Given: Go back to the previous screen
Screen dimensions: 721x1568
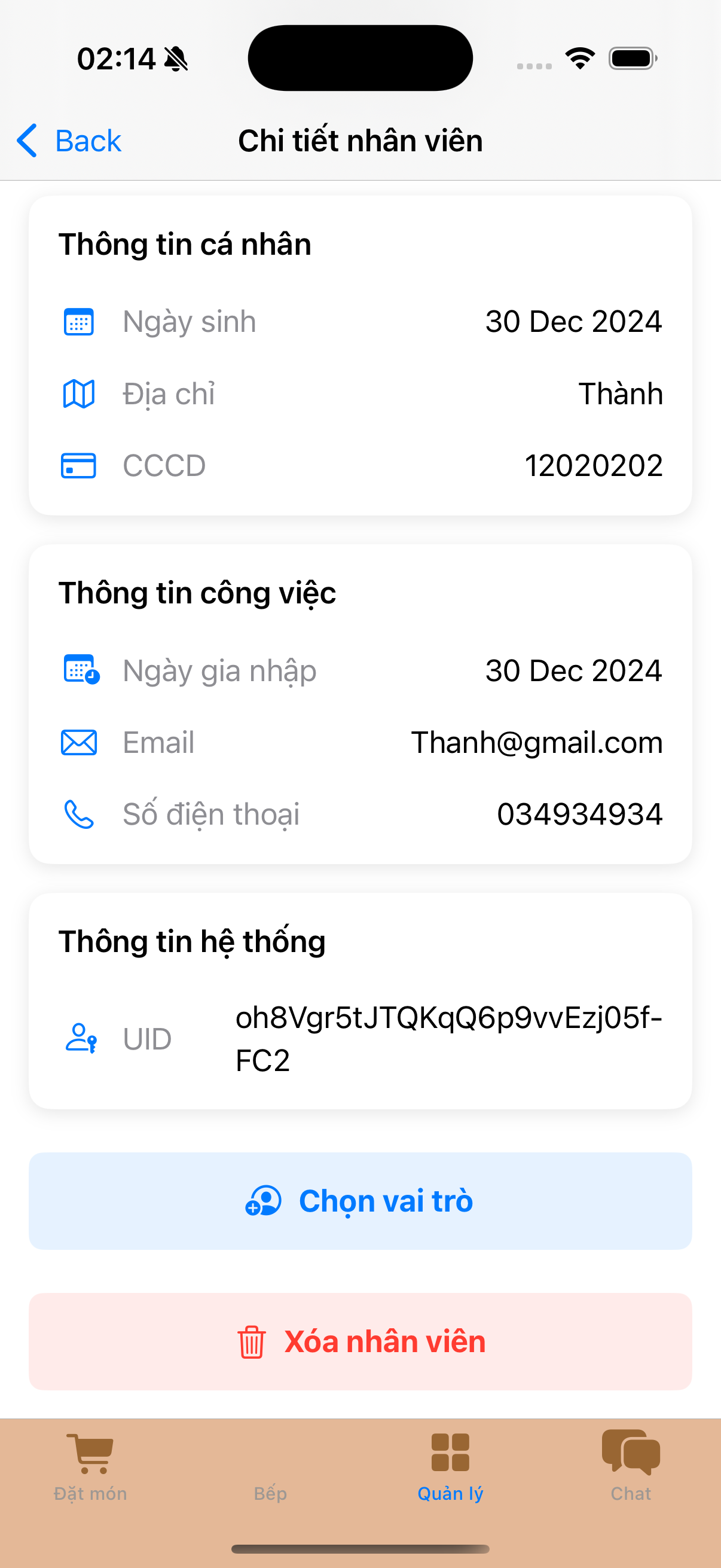Looking at the screenshot, I should point(69,141).
